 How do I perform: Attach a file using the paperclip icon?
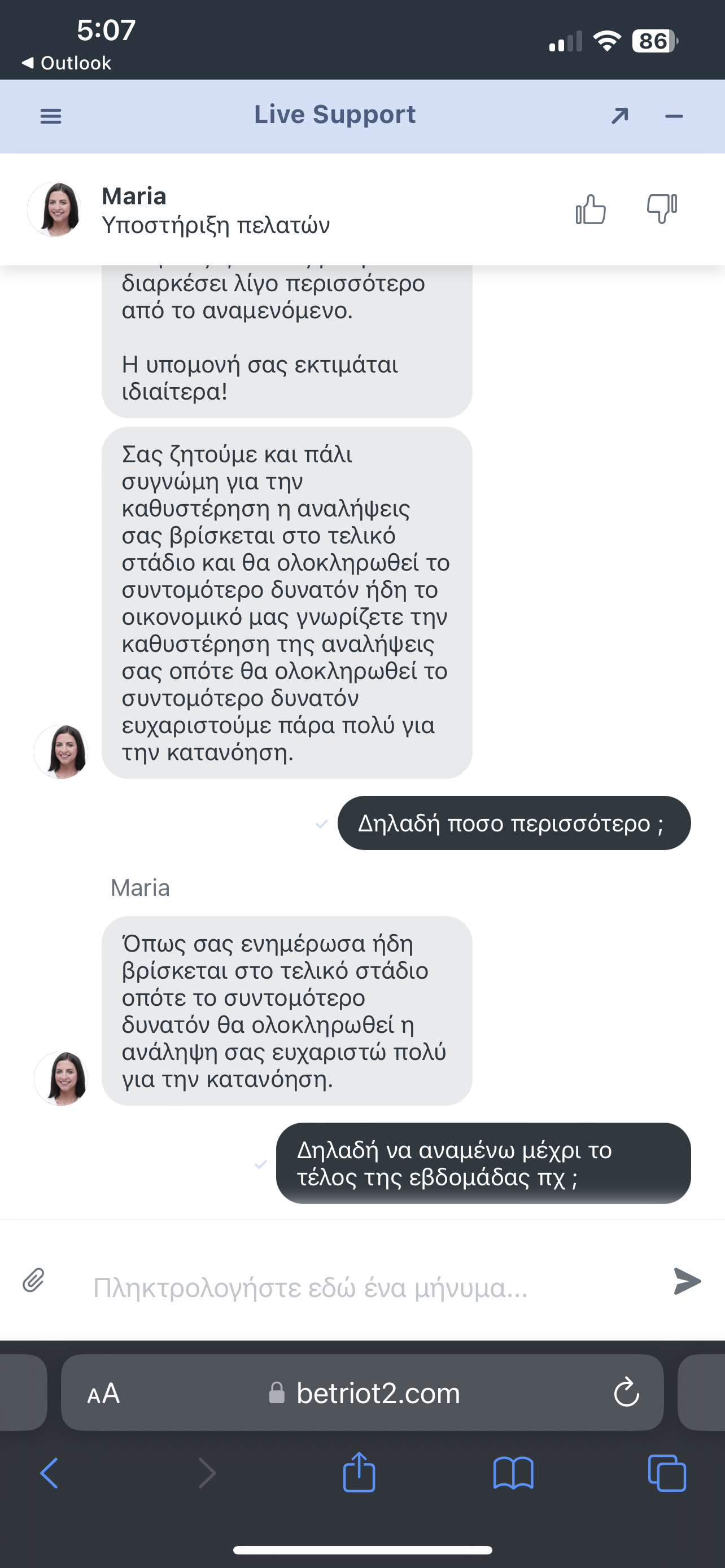tap(34, 1280)
